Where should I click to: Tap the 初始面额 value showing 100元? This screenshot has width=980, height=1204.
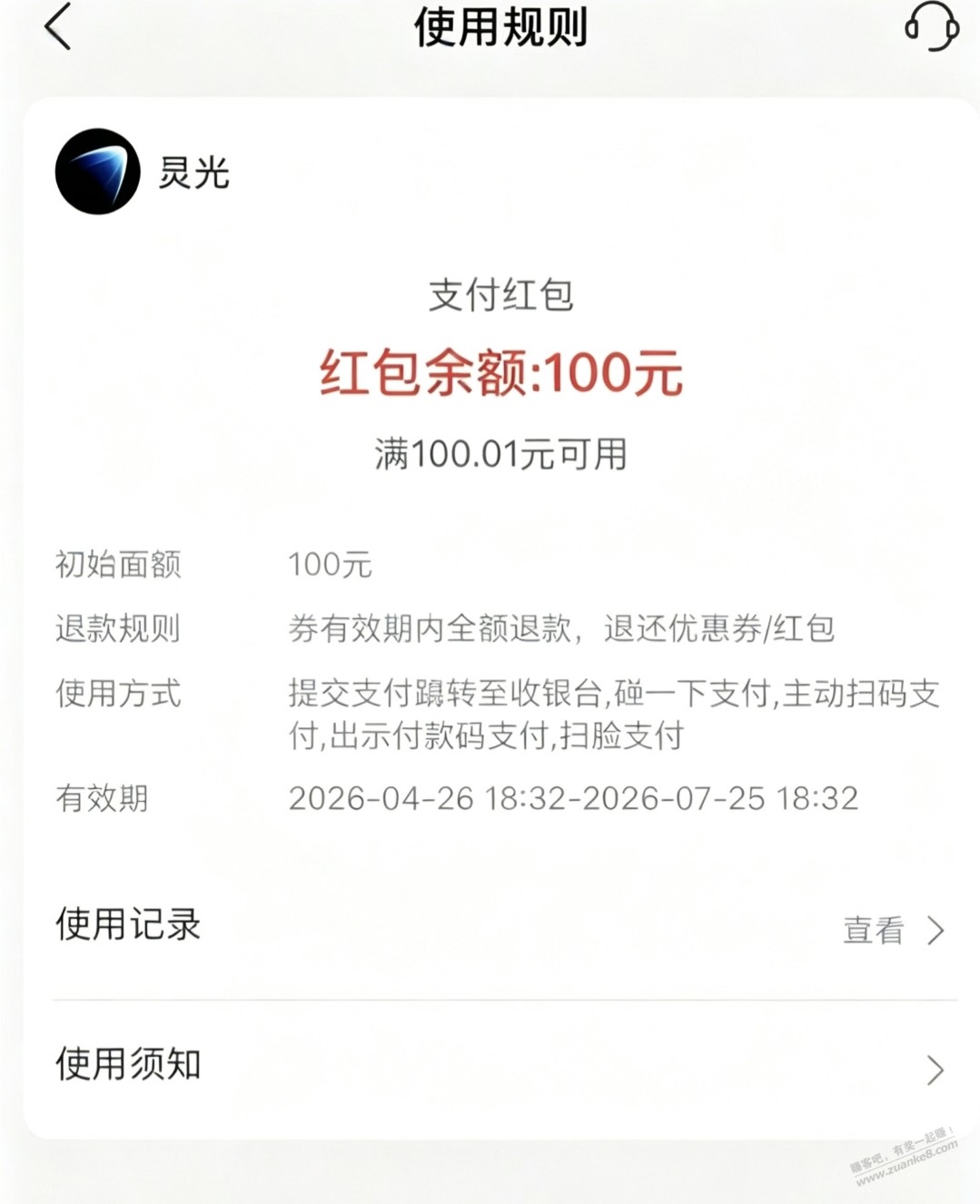click(329, 564)
